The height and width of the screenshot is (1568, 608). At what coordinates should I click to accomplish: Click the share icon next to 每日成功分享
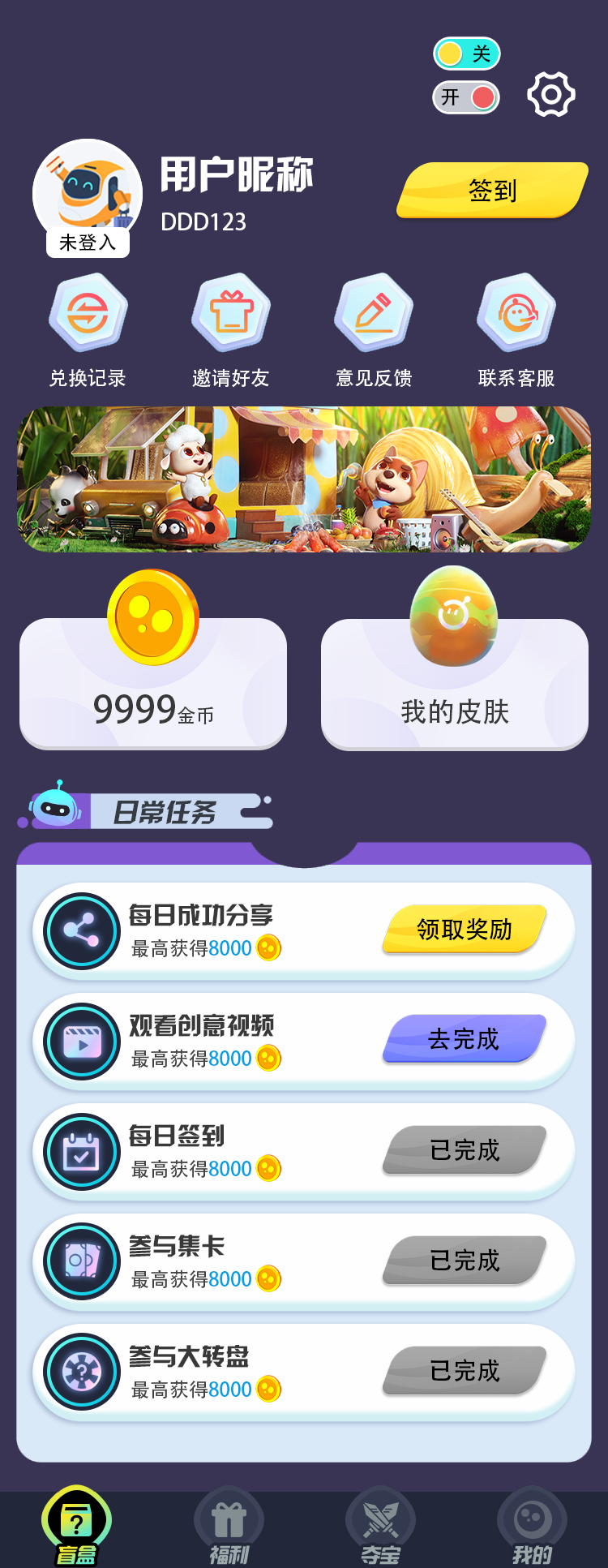point(80,930)
